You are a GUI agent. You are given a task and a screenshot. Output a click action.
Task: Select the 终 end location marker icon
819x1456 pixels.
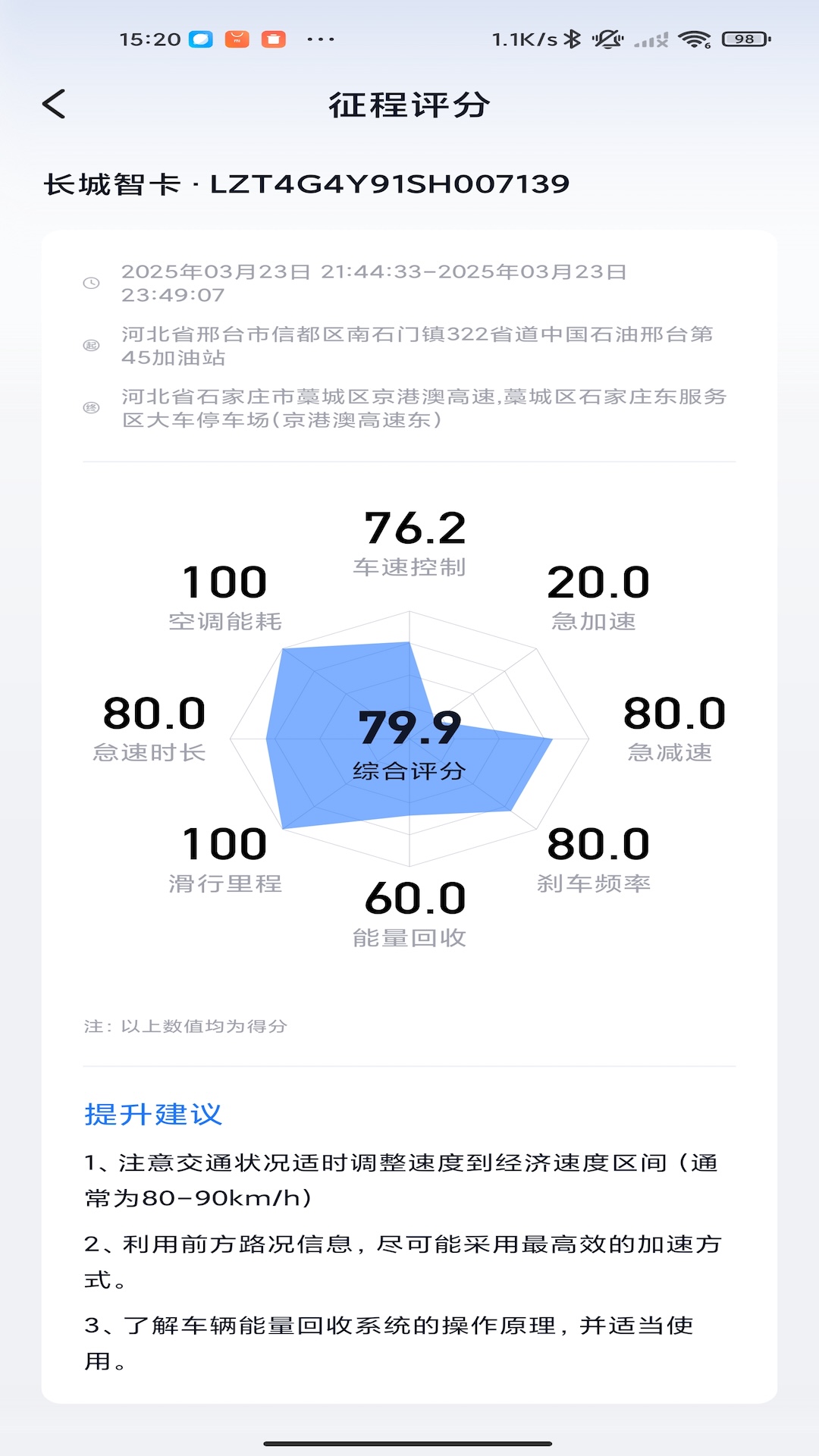coord(92,407)
